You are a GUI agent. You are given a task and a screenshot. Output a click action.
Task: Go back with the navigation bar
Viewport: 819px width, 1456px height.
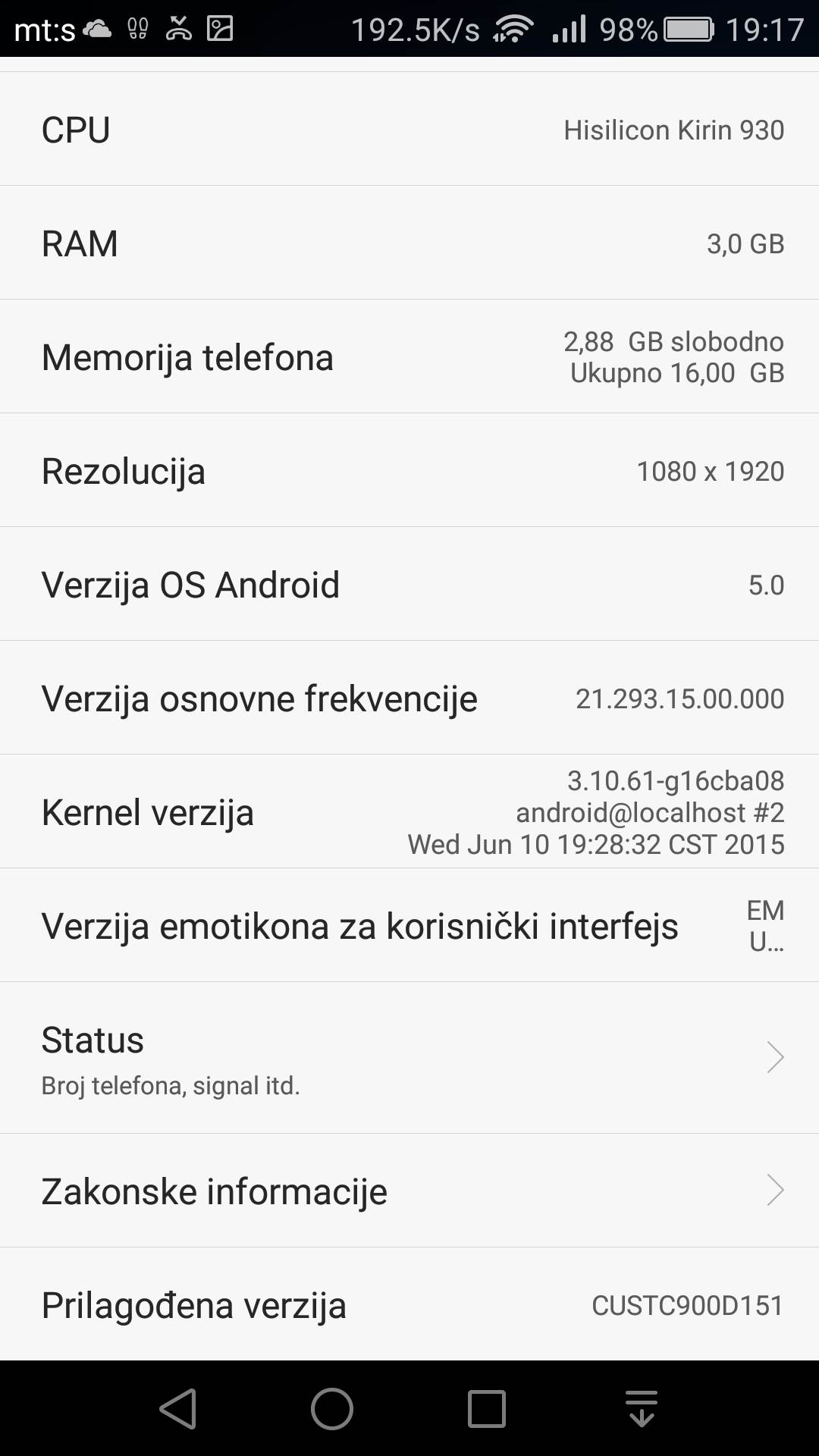tap(178, 1409)
